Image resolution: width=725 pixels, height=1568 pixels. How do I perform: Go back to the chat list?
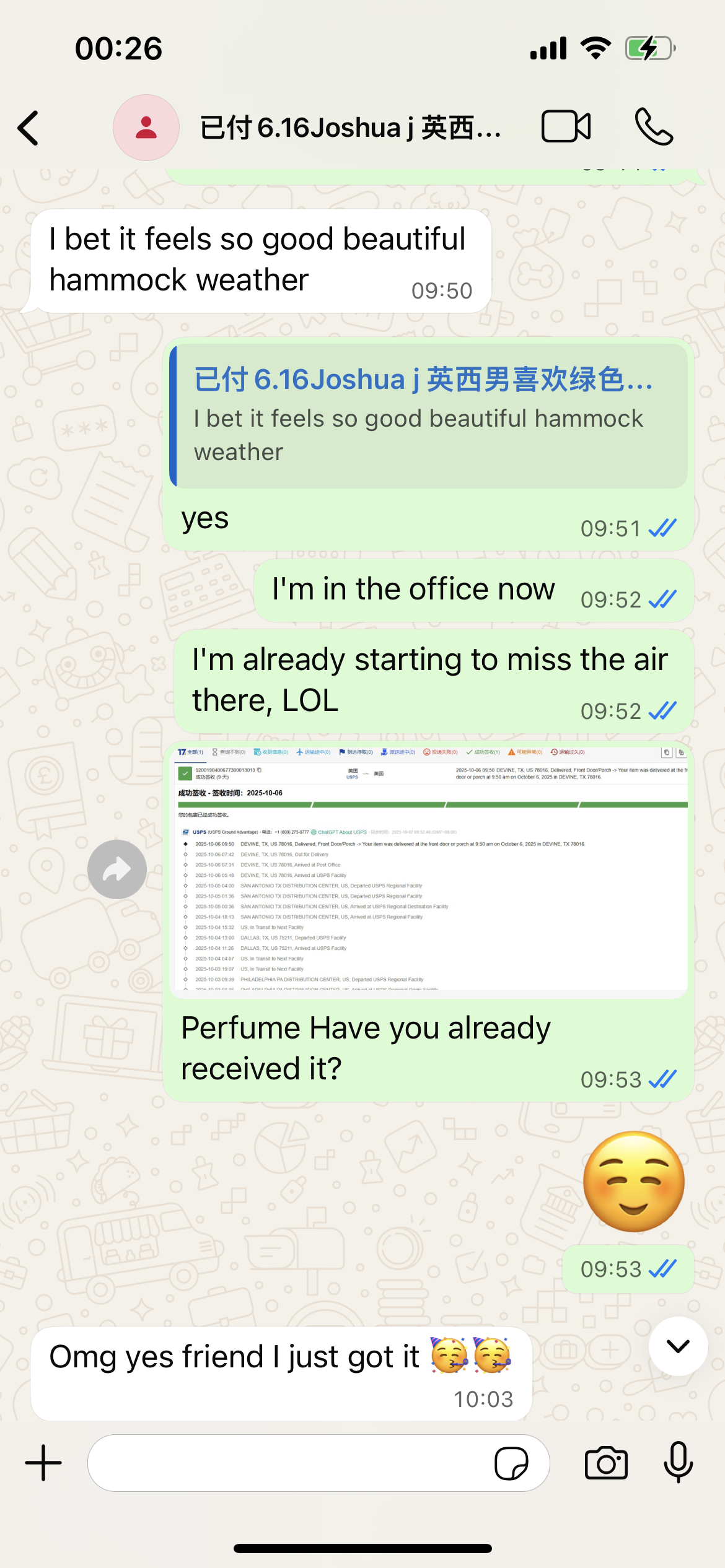[29, 128]
